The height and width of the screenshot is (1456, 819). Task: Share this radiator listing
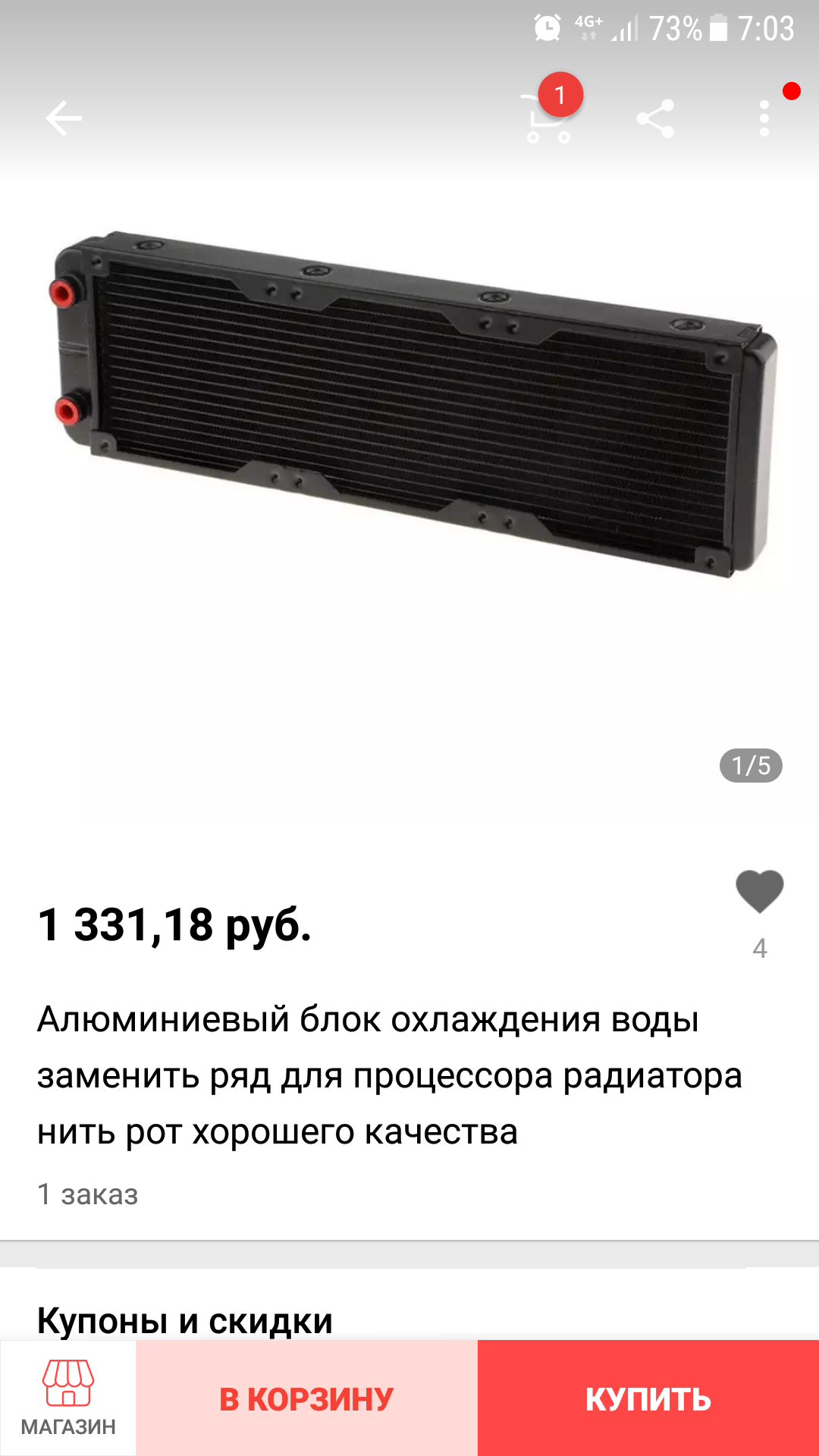click(x=655, y=118)
